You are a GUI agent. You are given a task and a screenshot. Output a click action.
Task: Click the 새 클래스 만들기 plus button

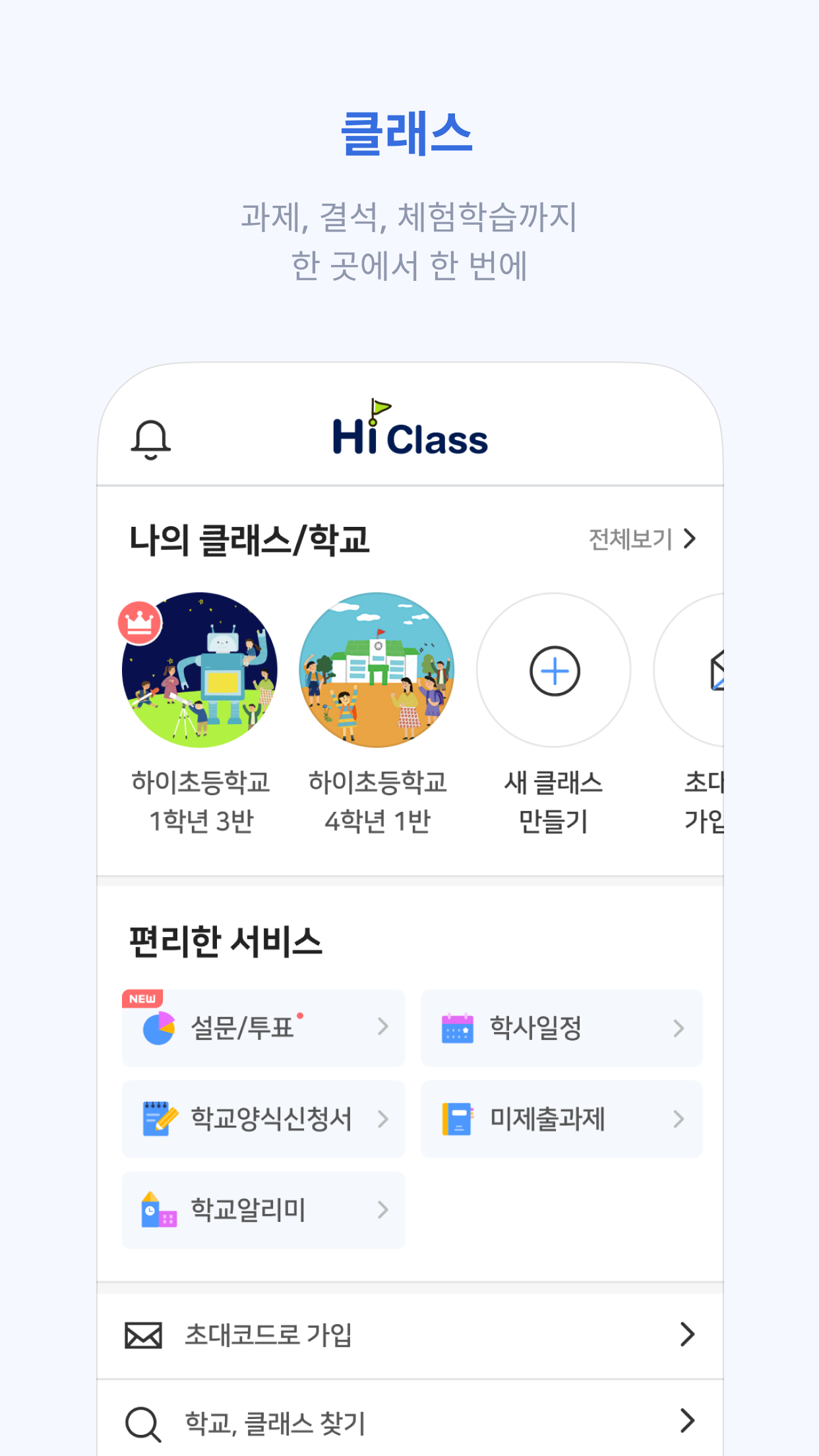point(554,670)
